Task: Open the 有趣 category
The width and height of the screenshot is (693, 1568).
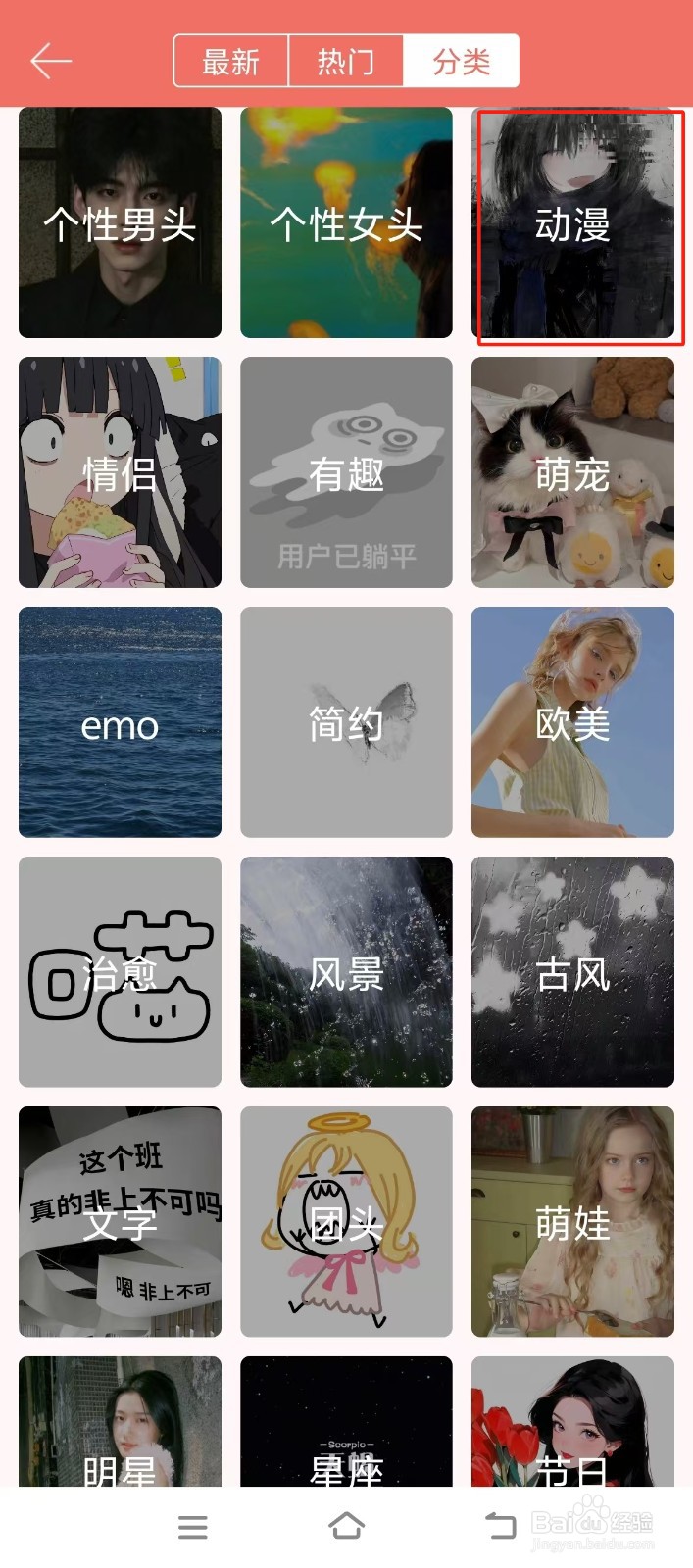Action: (346, 472)
